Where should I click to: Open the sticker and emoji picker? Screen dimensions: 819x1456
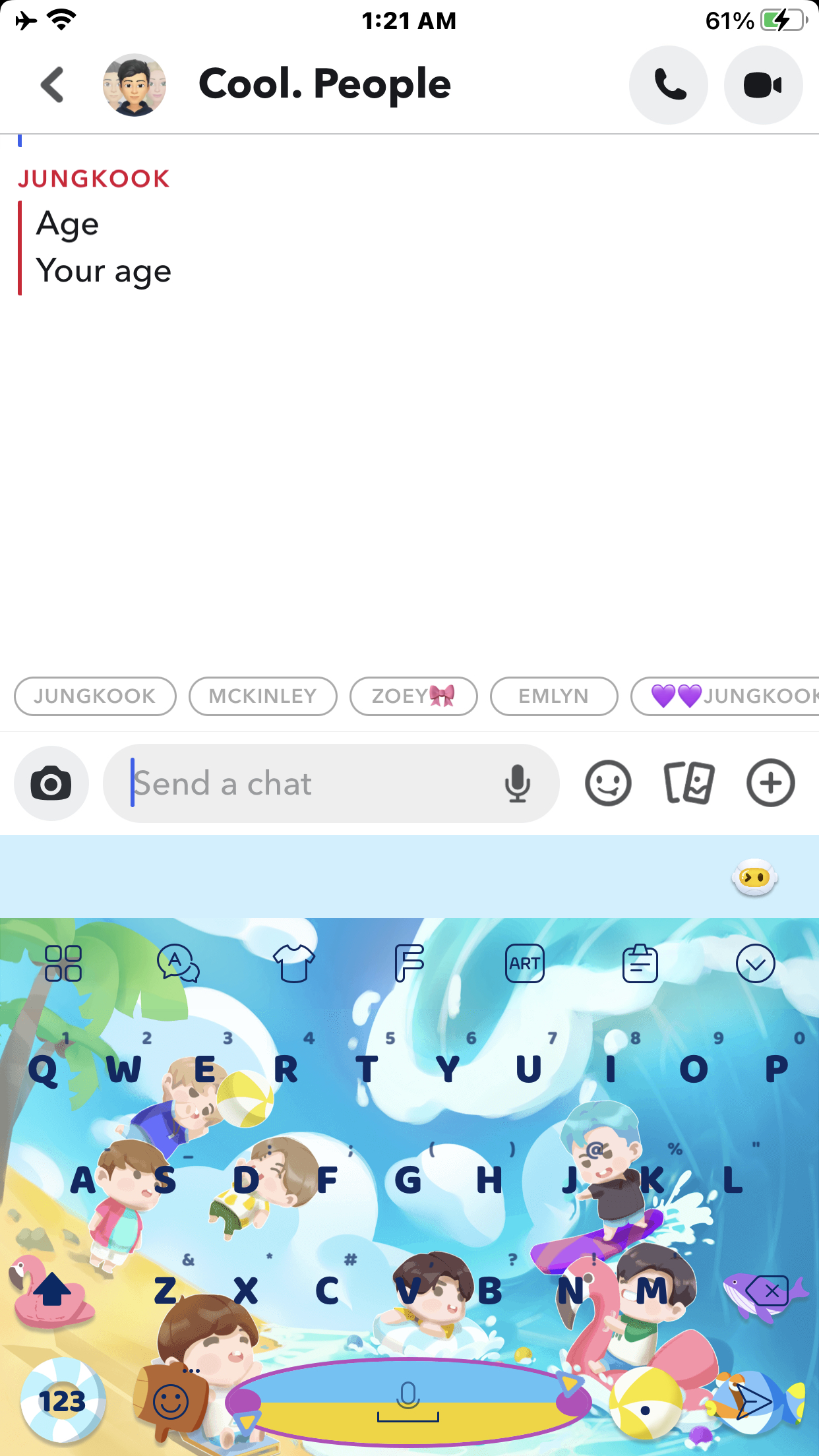(x=608, y=783)
